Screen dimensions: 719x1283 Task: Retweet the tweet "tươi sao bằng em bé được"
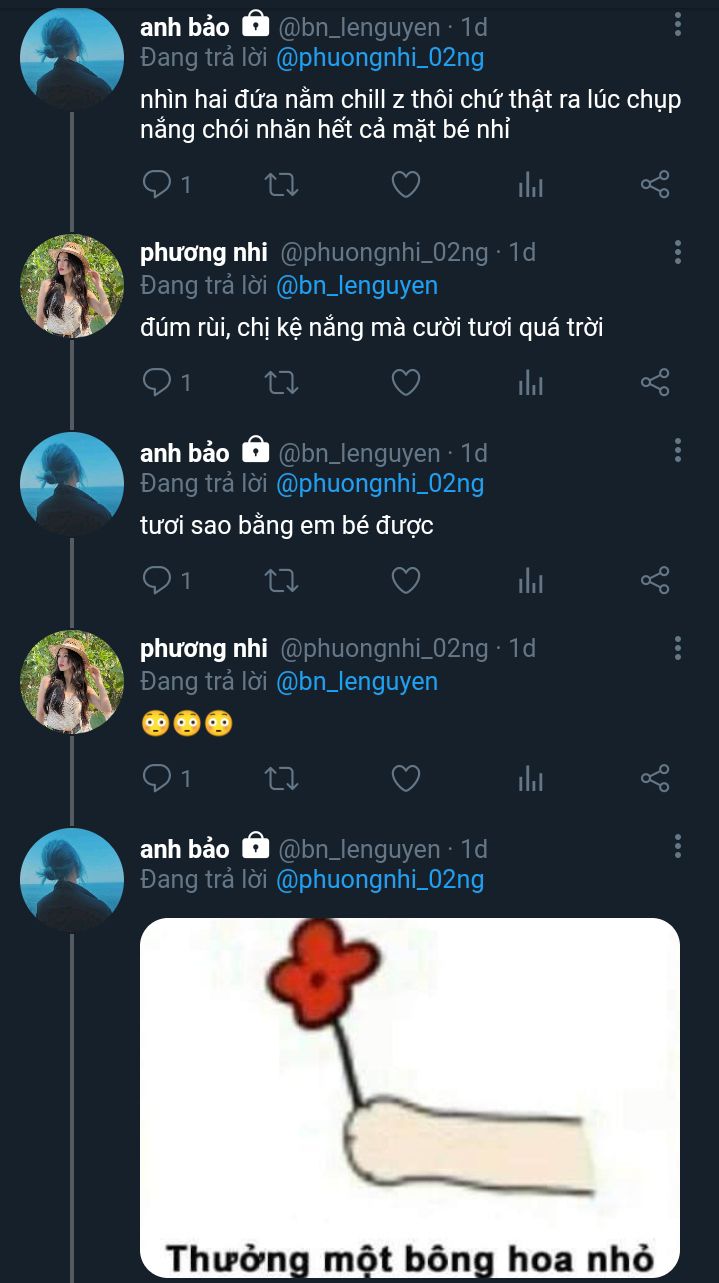click(282, 580)
